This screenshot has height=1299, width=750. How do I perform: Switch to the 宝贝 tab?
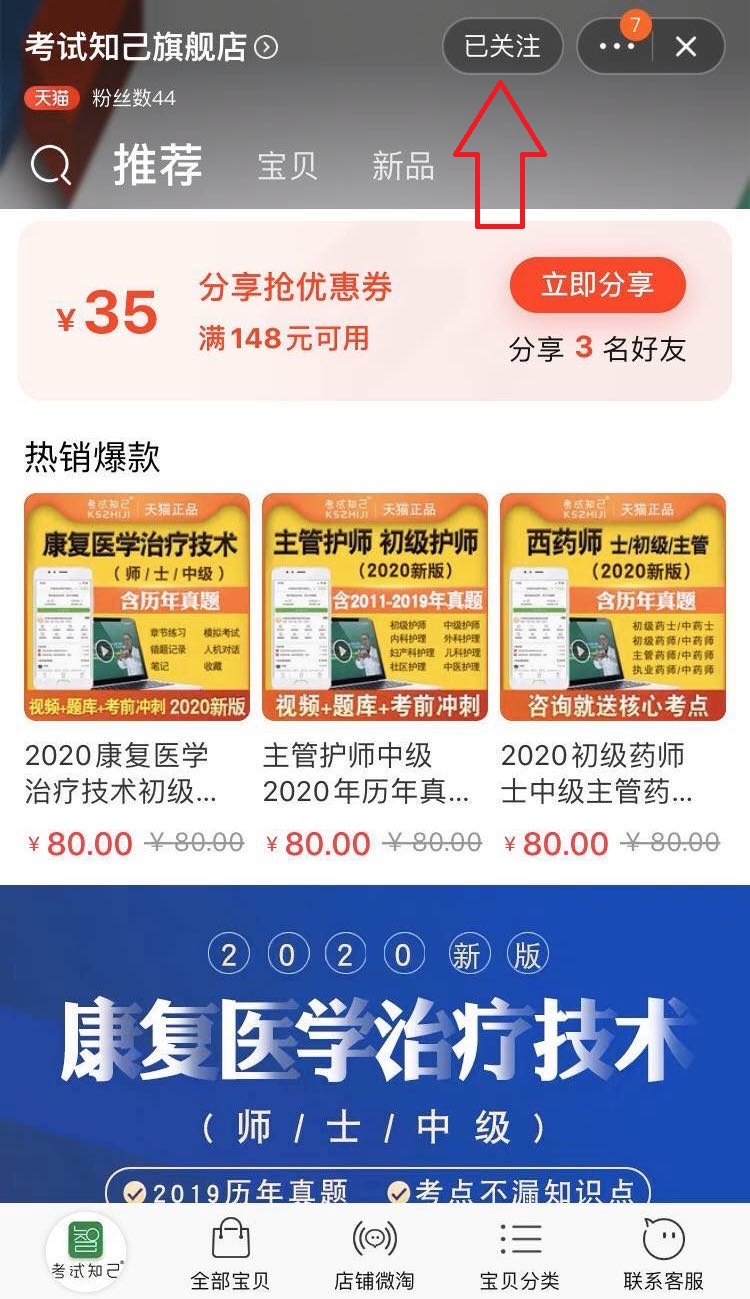point(289,168)
